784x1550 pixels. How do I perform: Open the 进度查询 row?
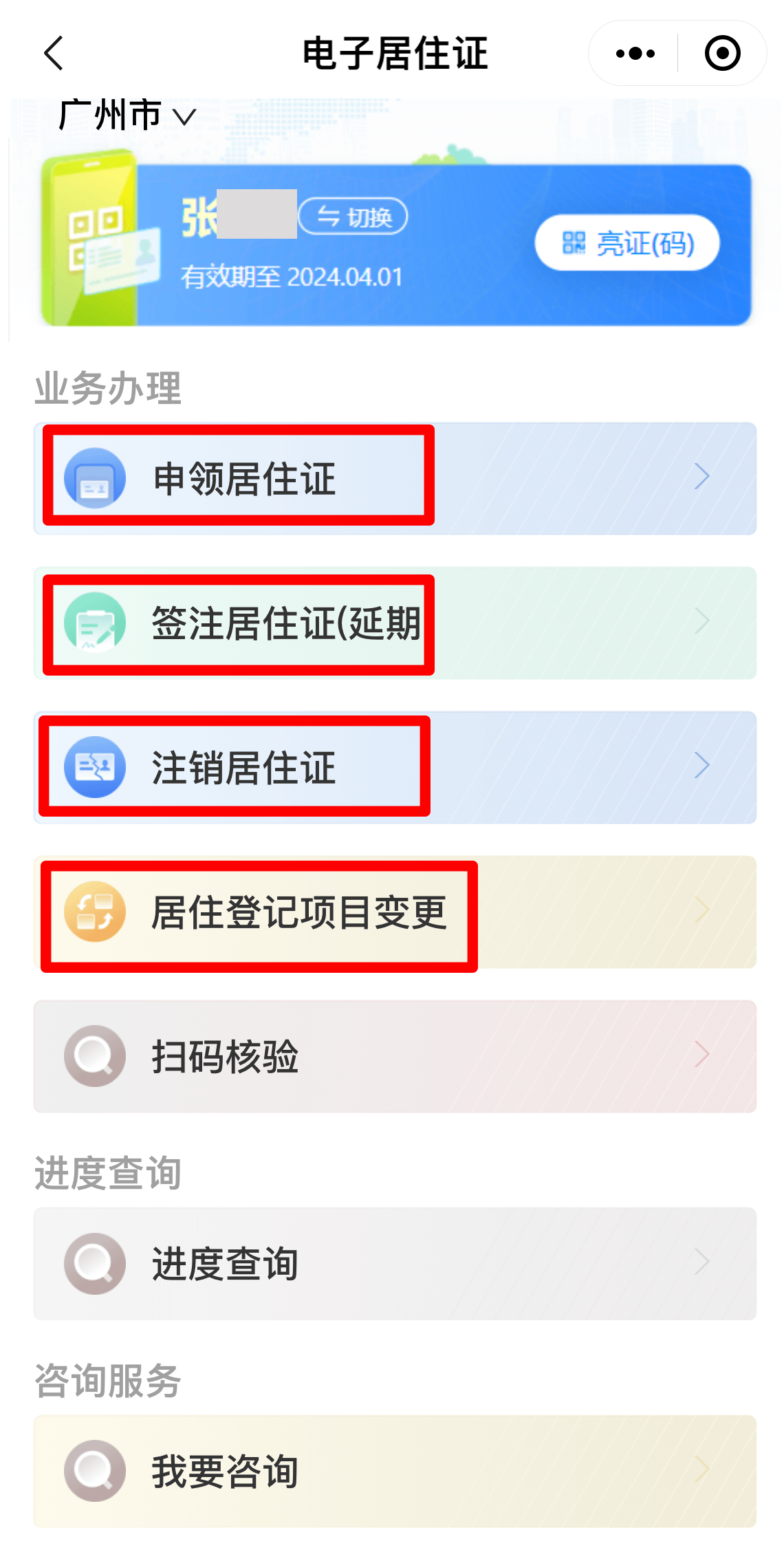tap(395, 1264)
